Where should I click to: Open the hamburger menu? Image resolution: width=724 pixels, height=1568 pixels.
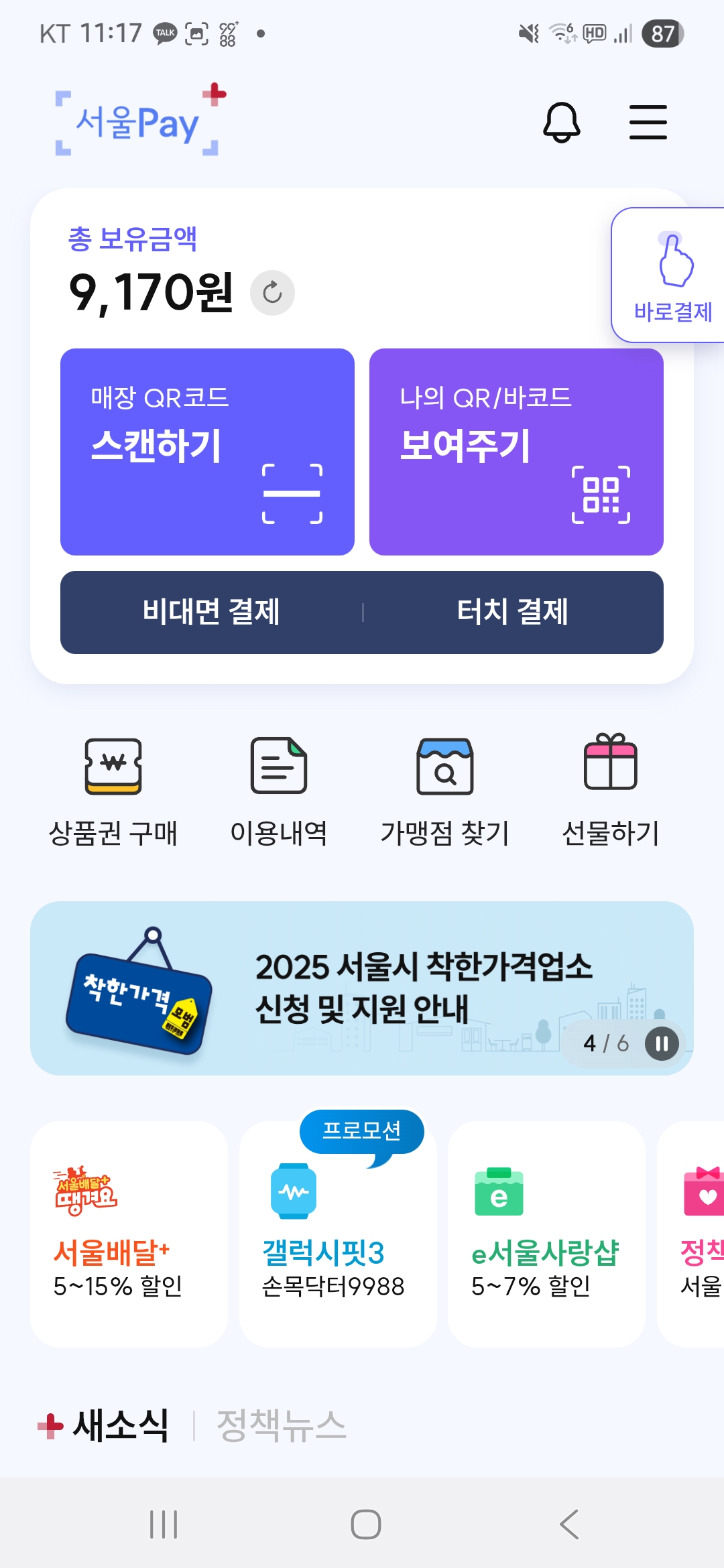coord(648,123)
